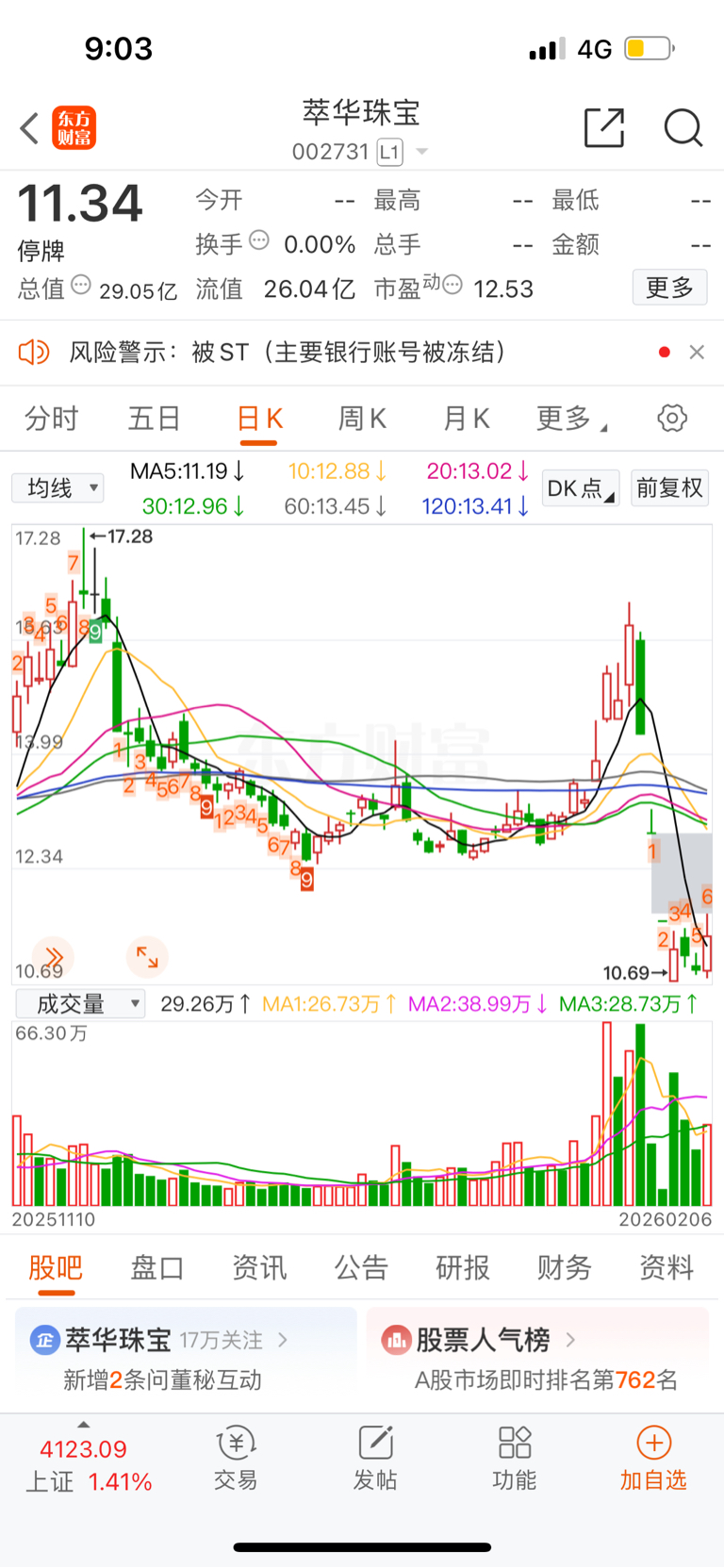724x1568 pixels.
Task: Open the 交易 trading button
Action: [236, 1458]
